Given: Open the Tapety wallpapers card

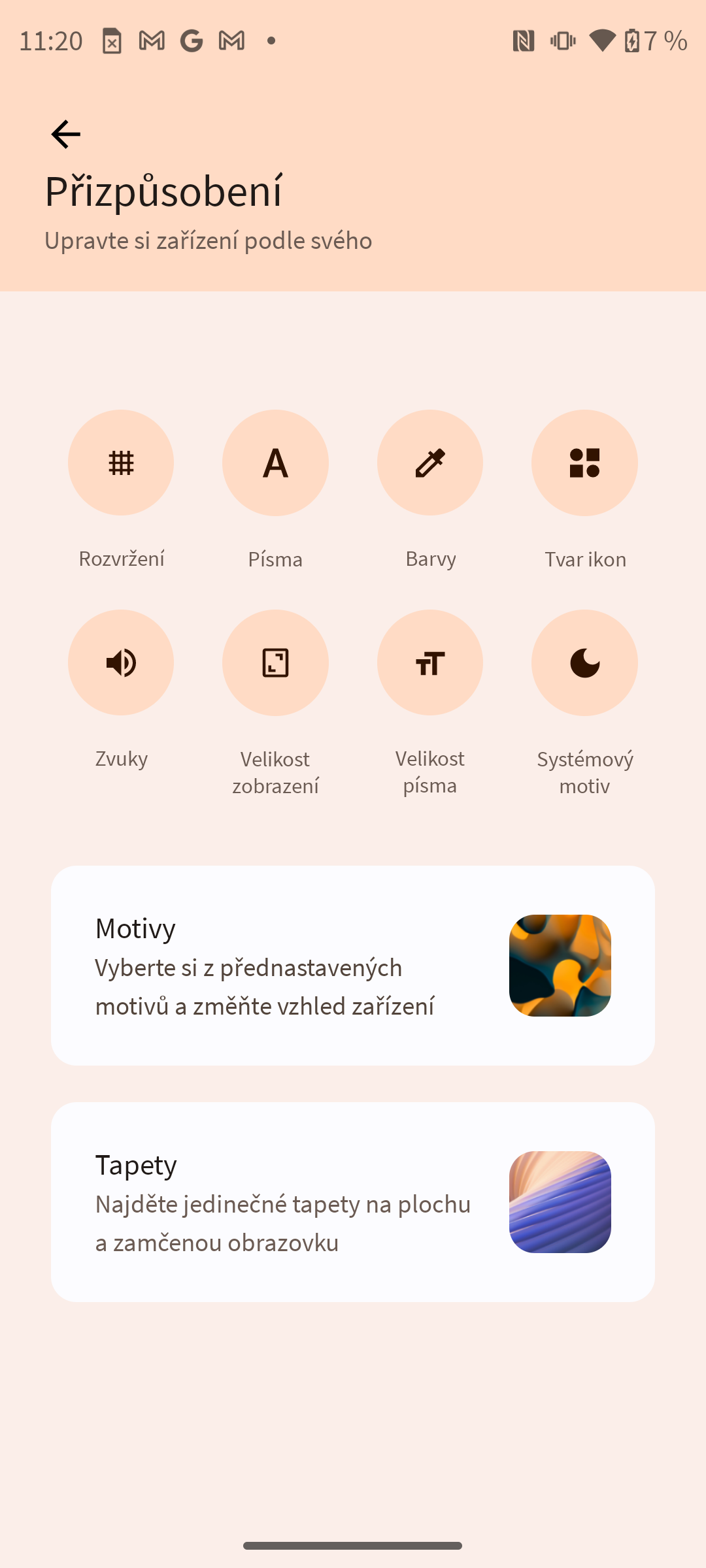Looking at the screenshot, I should (353, 1202).
